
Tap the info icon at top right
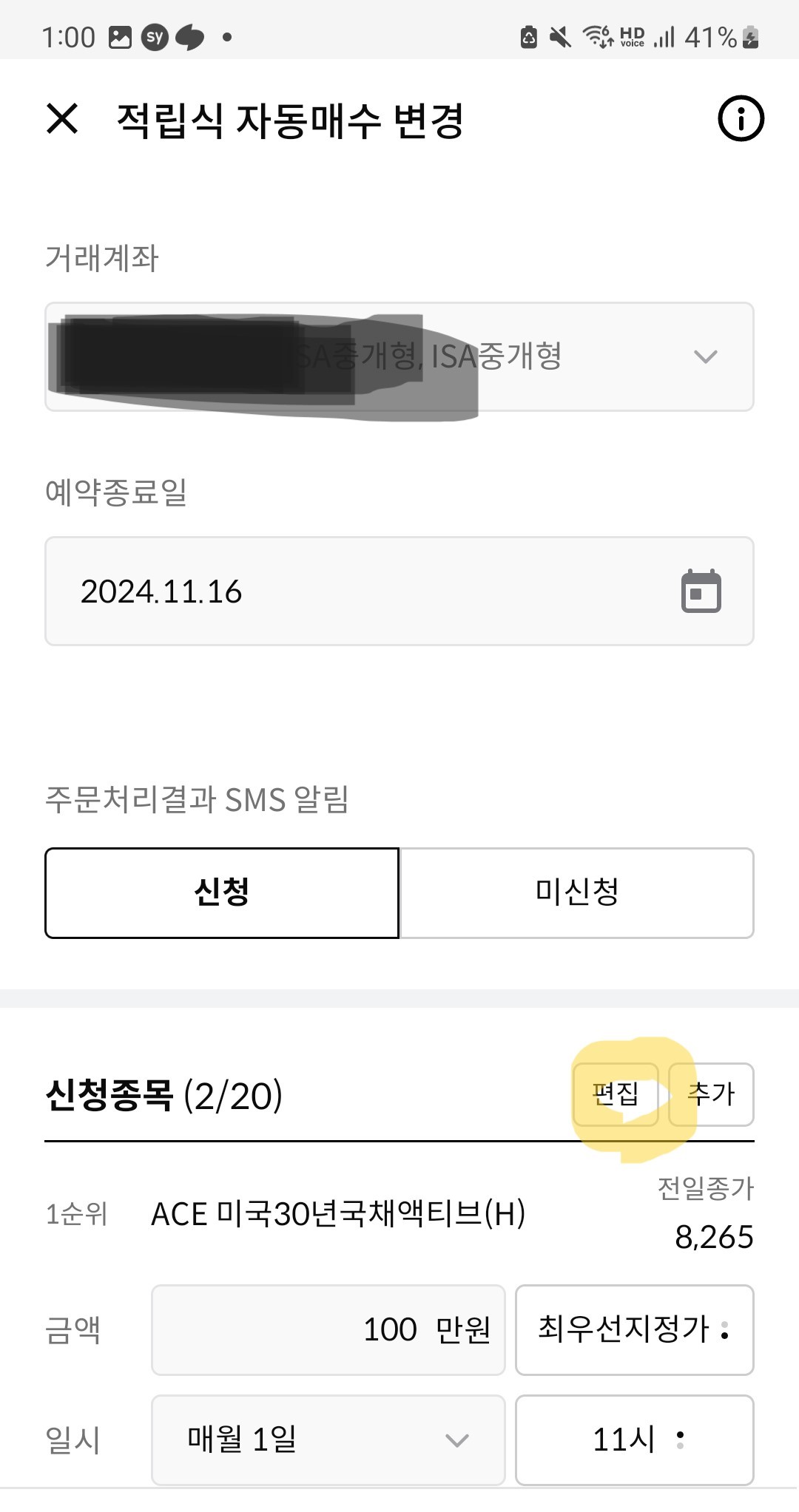(x=741, y=118)
